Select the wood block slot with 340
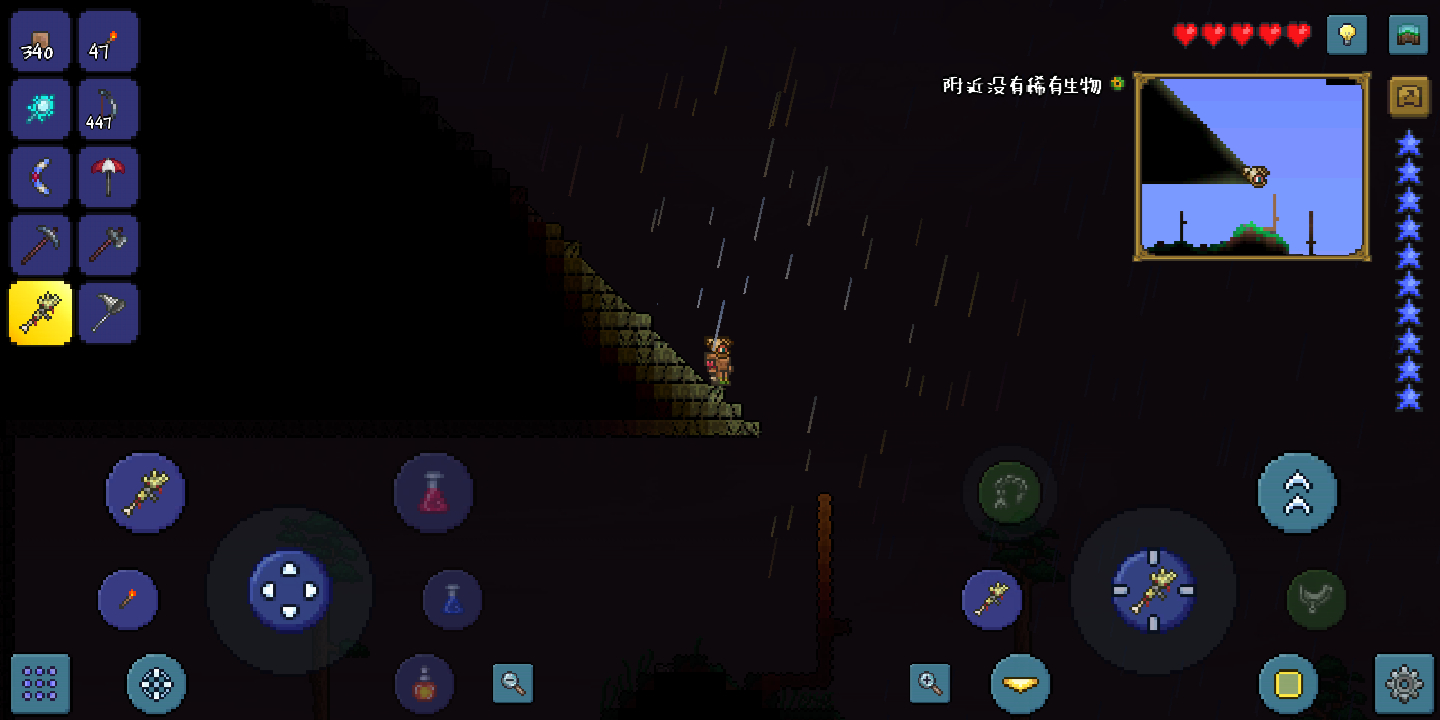Image resolution: width=1440 pixels, height=720 pixels. tap(40, 41)
